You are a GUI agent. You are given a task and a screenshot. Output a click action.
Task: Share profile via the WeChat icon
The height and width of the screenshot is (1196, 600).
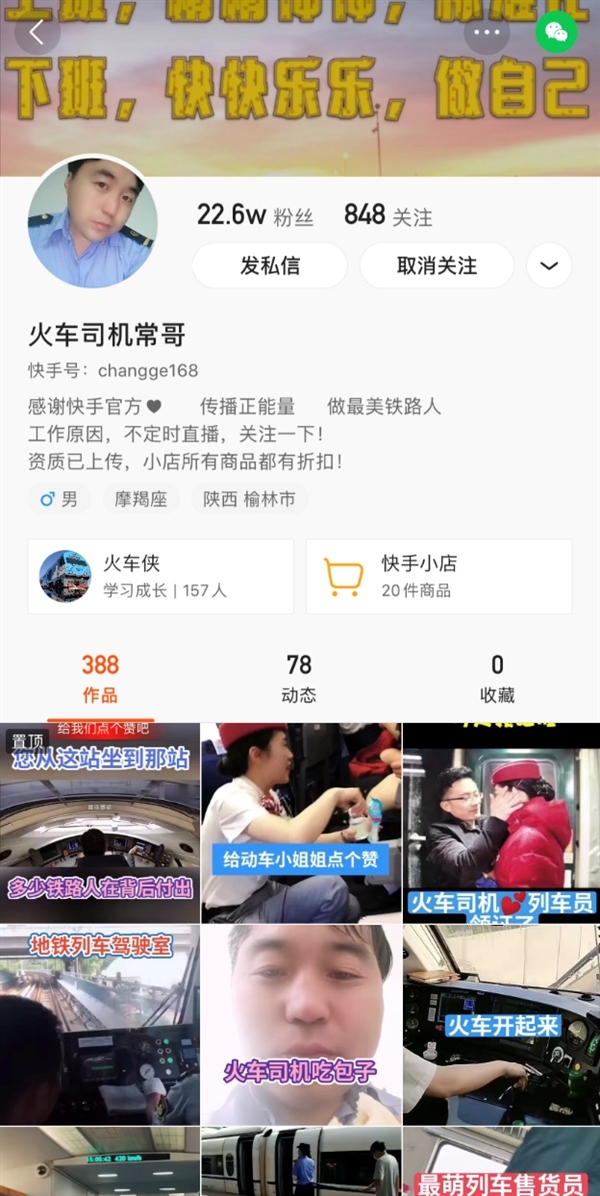(556, 32)
